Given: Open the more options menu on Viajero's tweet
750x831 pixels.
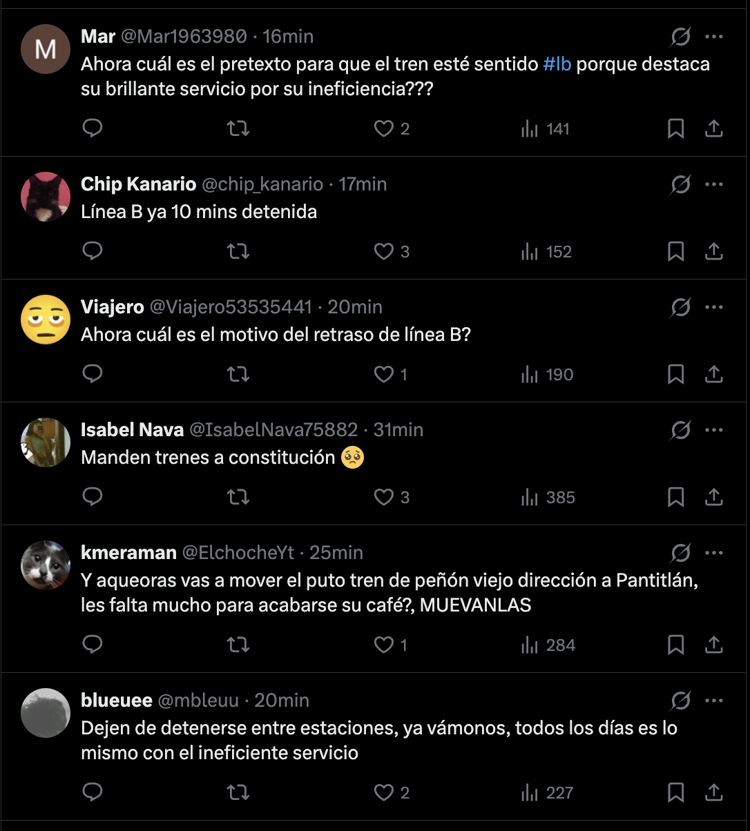Looking at the screenshot, I should (x=714, y=307).
